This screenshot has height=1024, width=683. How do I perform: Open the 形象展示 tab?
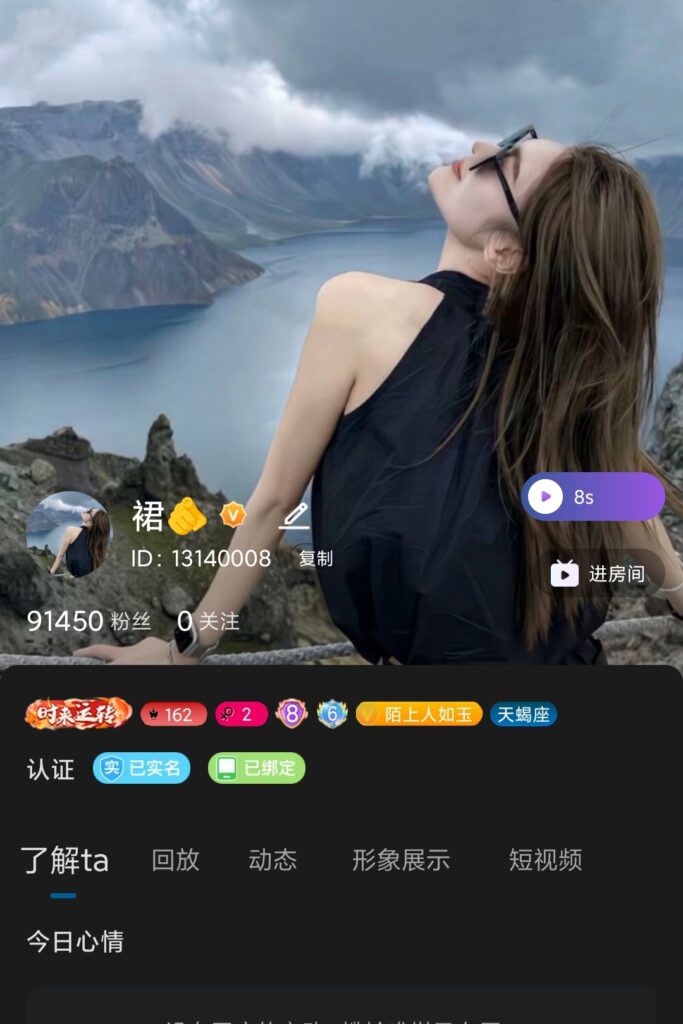coord(401,860)
